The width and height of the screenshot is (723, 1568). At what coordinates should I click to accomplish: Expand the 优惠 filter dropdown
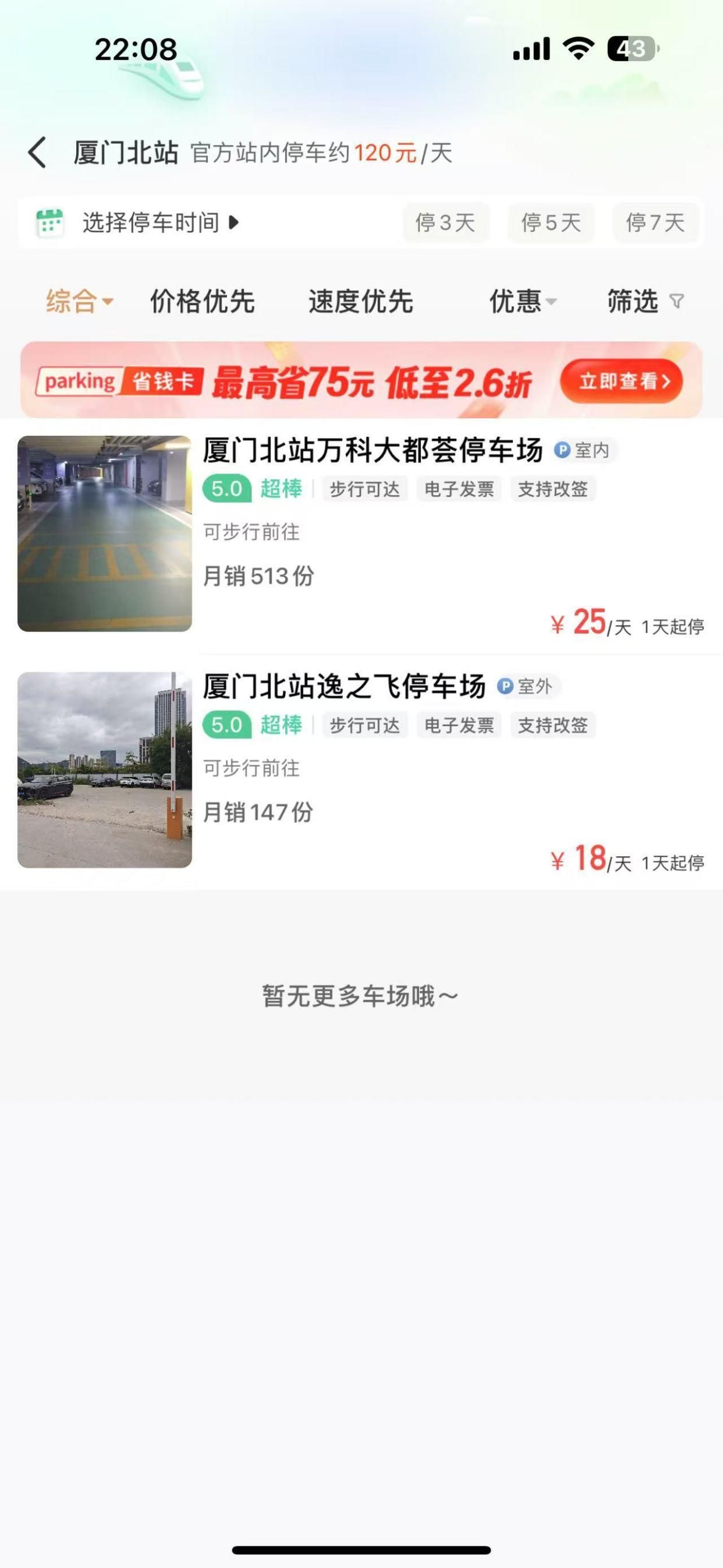(523, 301)
